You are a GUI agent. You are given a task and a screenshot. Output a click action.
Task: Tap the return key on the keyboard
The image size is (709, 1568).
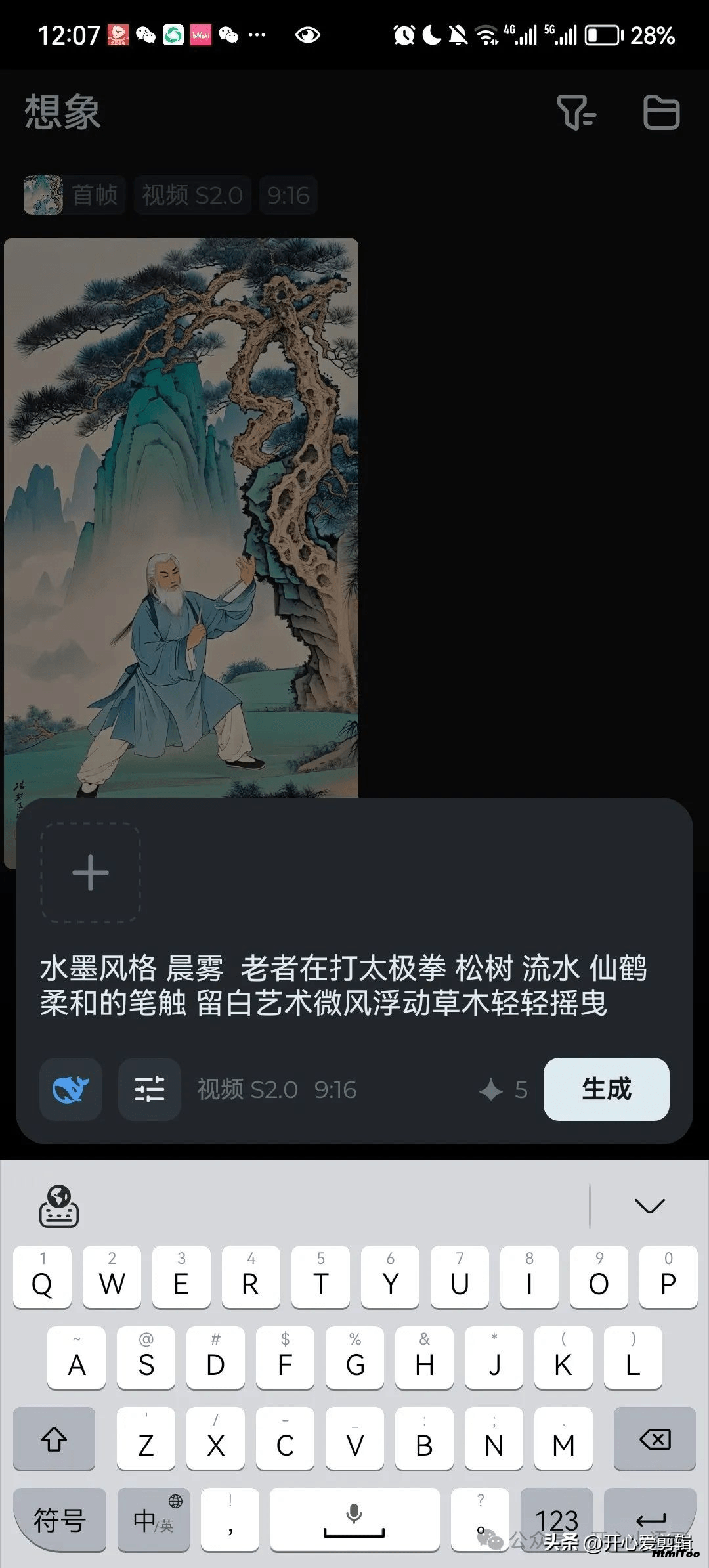pos(650,1520)
